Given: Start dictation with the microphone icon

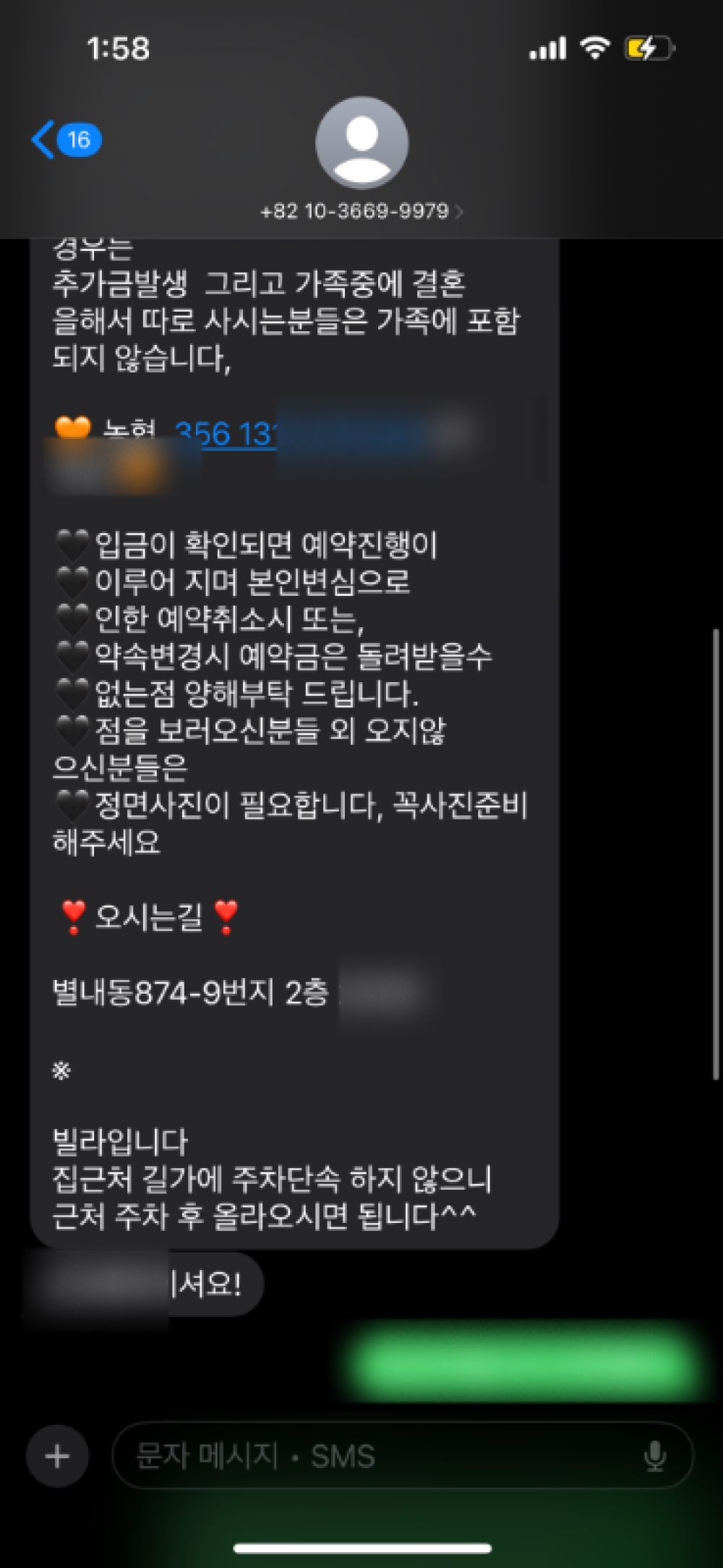Looking at the screenshot, I should tap(654, 1456).
